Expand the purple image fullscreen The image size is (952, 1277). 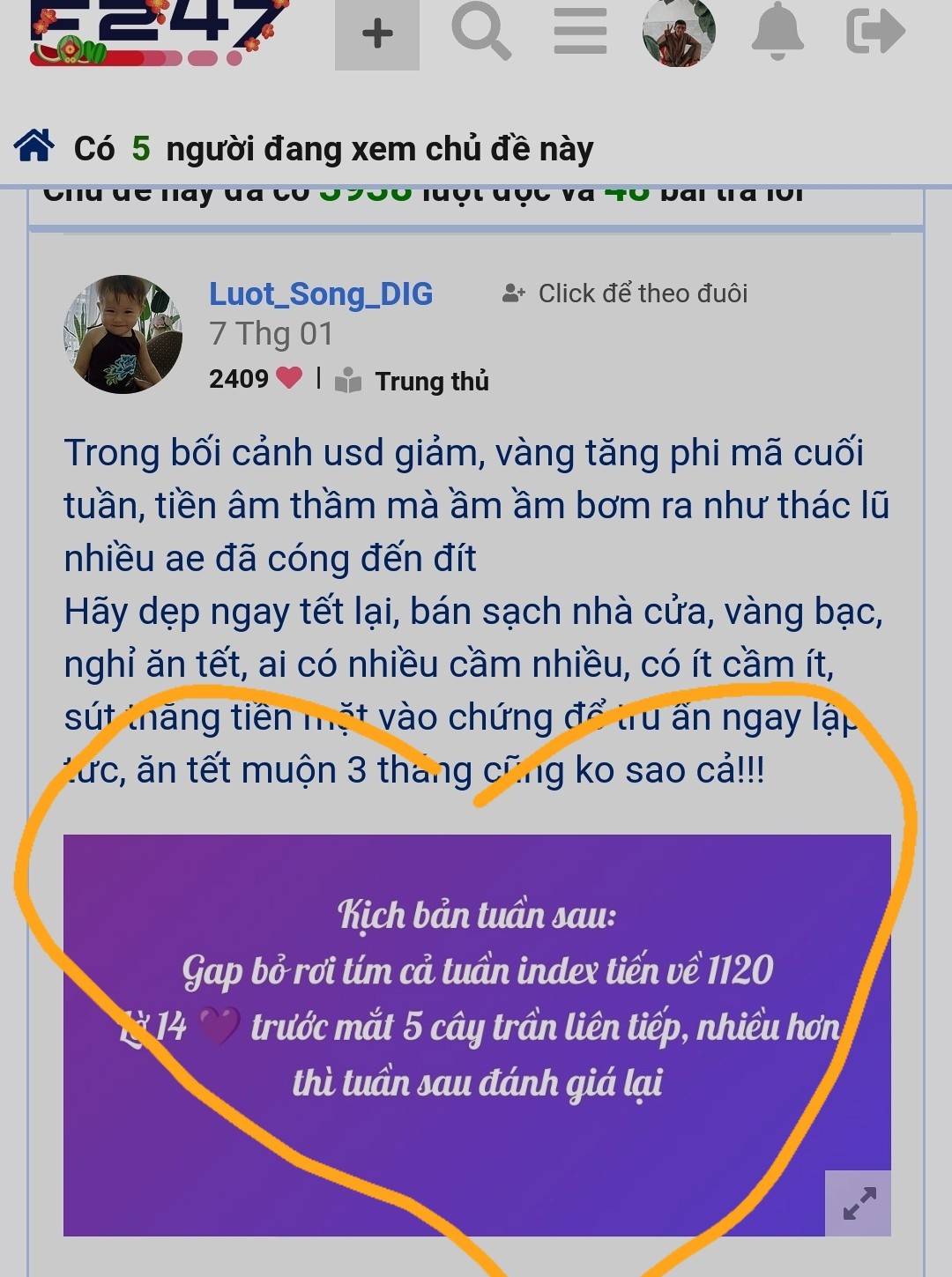pyautogui.click(x=859, y=1203)
